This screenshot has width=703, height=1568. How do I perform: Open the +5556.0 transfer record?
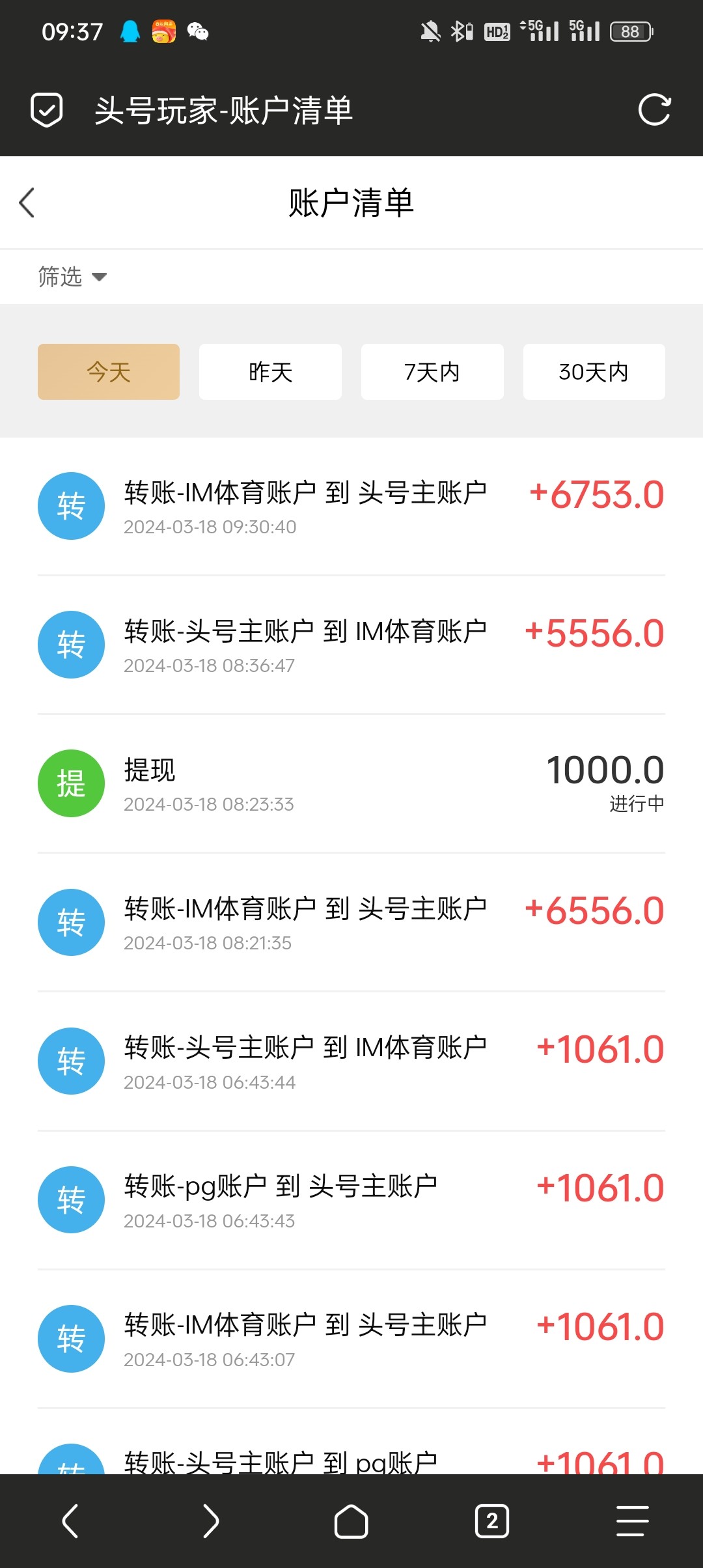[x=351, y=645]
